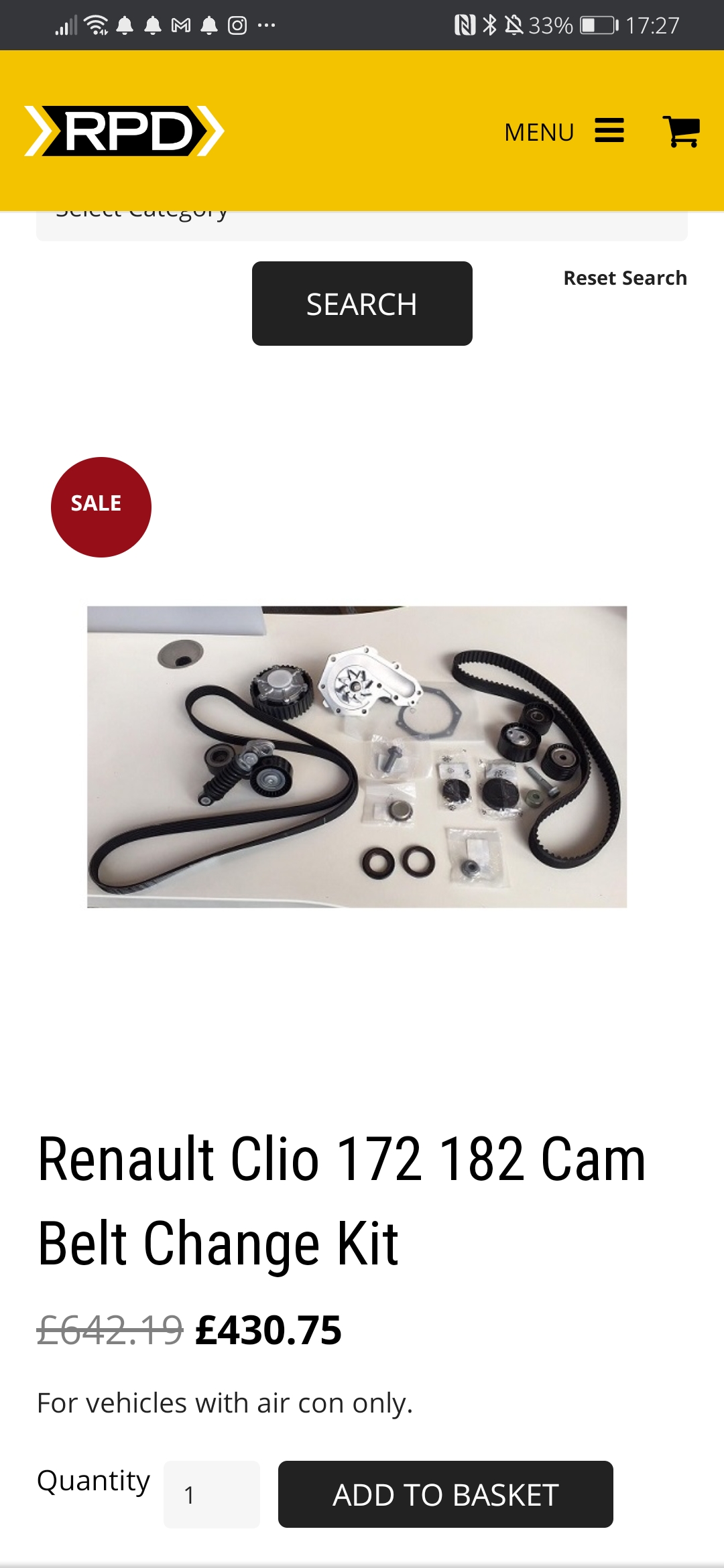Viewport: 724px width, 1568px height.
Task: Open Renault Clio 172 182 Cam Belt product
Action: [342, 1199]
